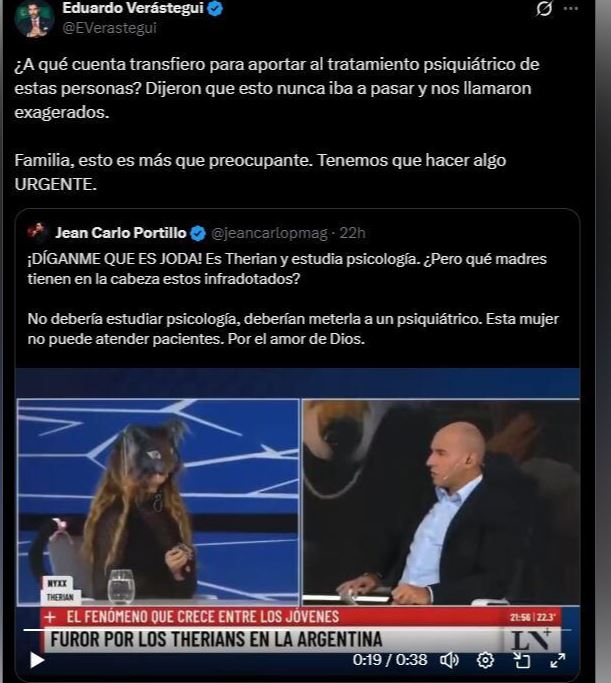Viewport: 611px width, 683px height.
Task: Open video playback settings gear
Action: click(x=486, y=660)
